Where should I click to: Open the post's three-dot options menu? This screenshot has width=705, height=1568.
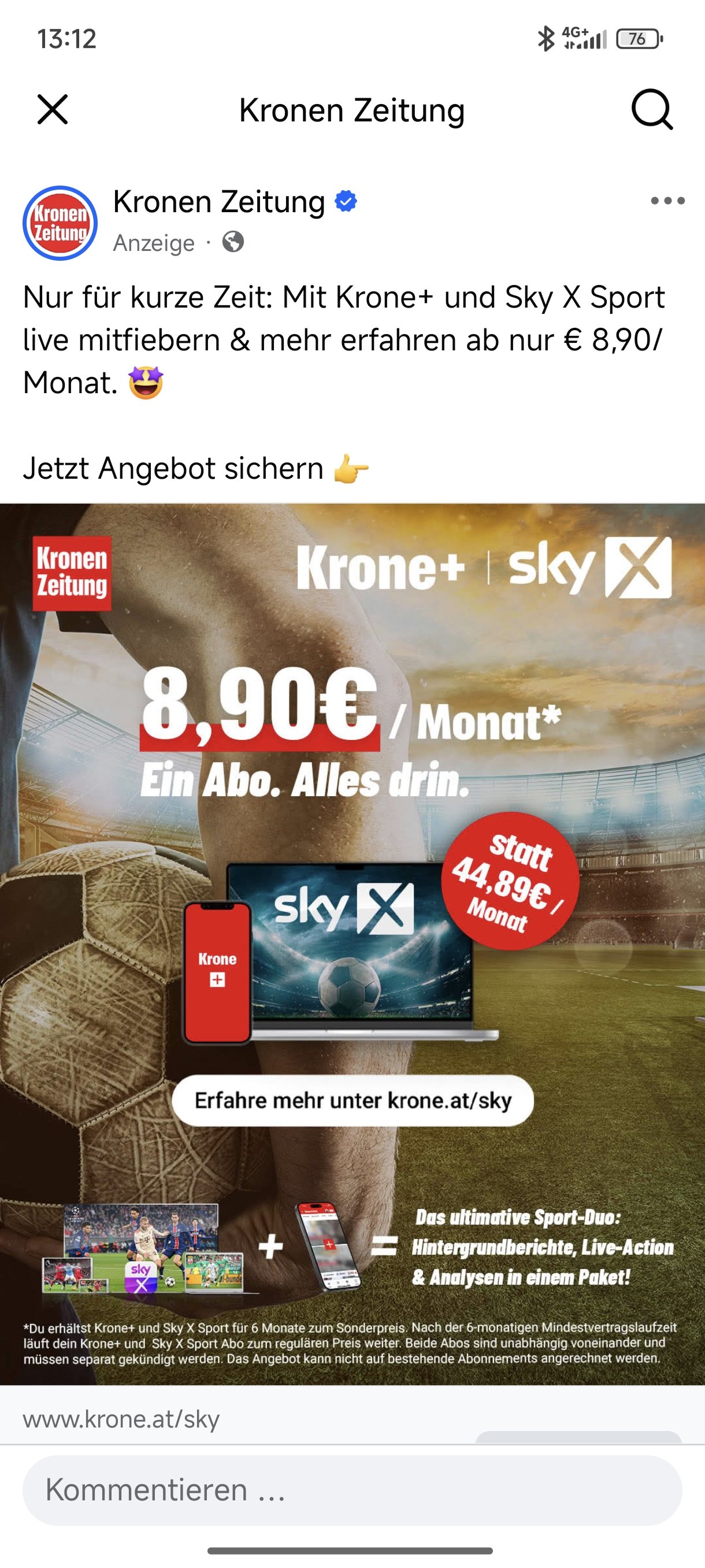pyautogui.click(x=667, y=201)
